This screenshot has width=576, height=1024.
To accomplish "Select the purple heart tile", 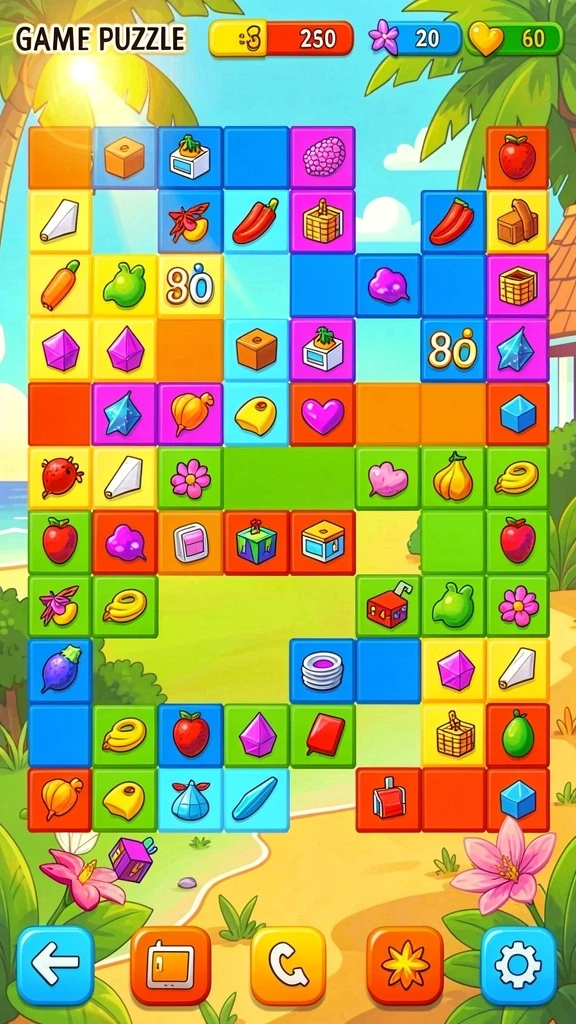I will [x=323, y=415].
